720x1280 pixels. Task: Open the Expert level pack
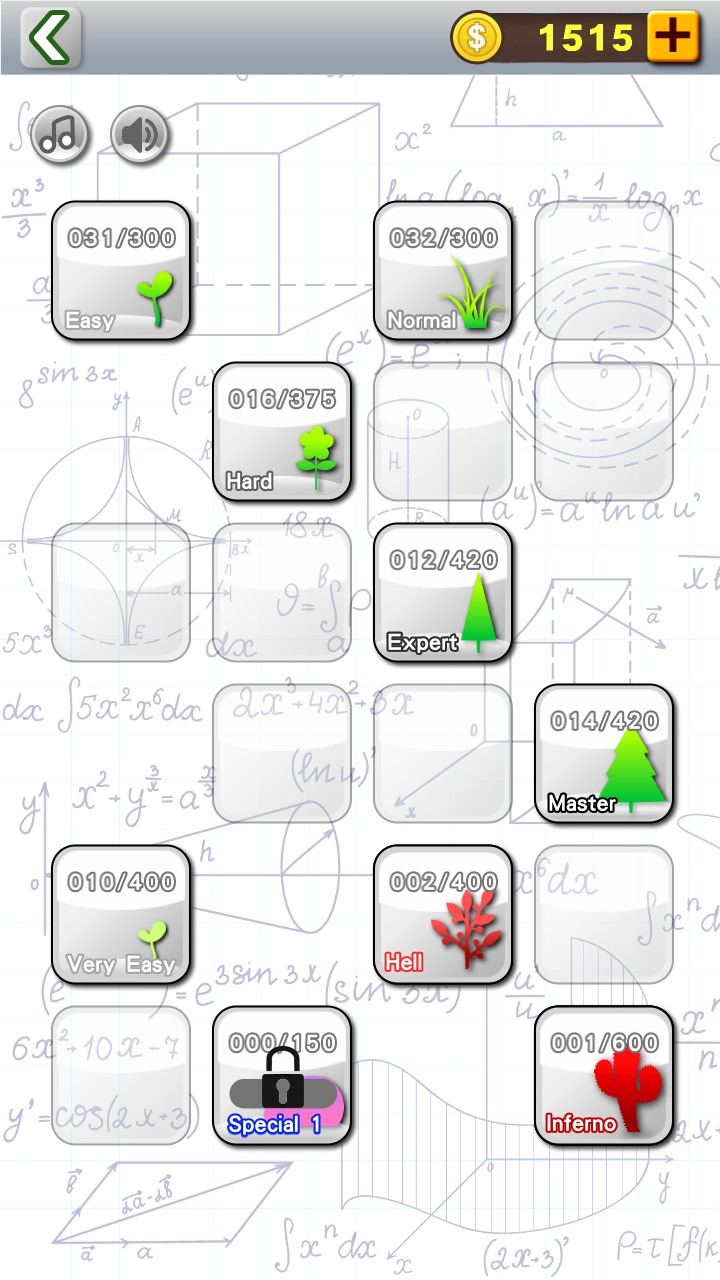pyautogui.click(x=443, y=593)
